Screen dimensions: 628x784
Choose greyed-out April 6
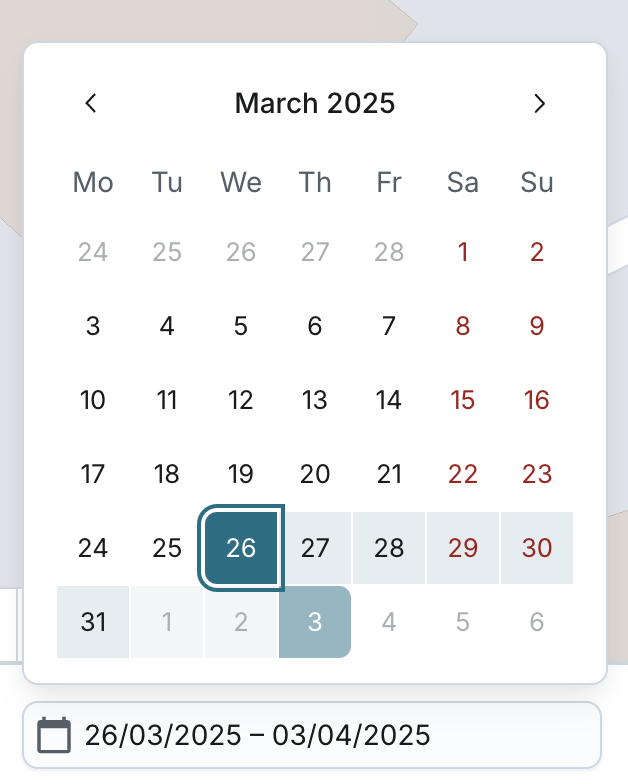(537, 622)
